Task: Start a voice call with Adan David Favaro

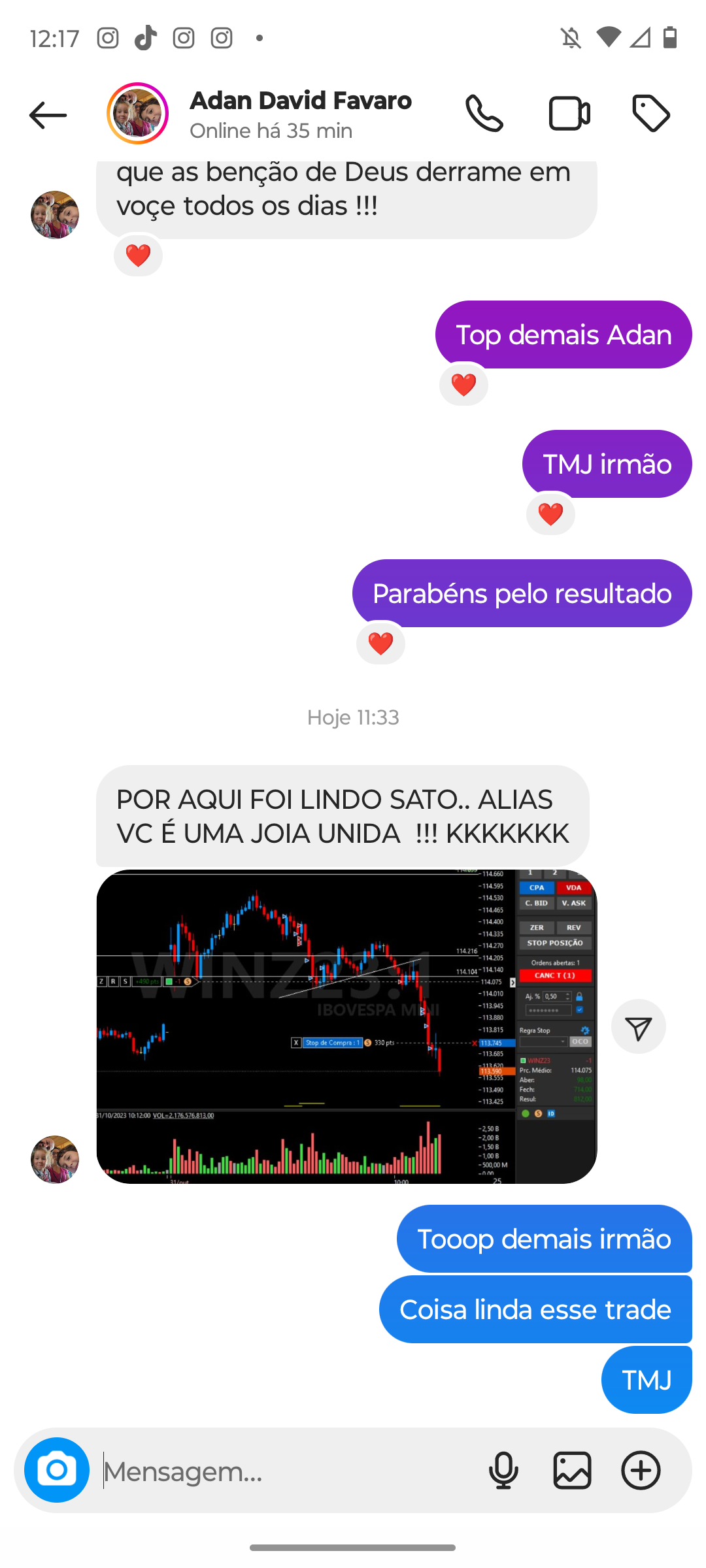Action: point(484,114)
